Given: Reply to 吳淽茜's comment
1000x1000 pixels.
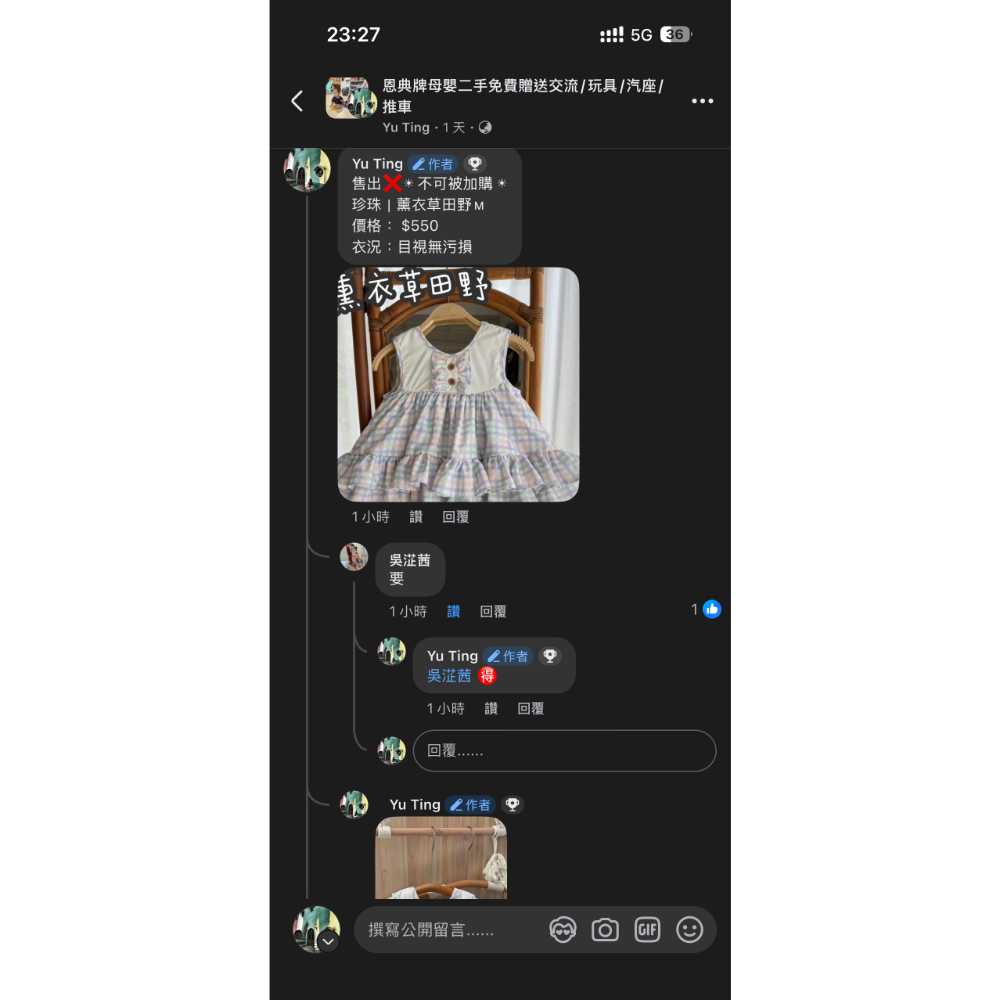Looking at the screenshot, I should pyautogui.click(x=493, y=611).
